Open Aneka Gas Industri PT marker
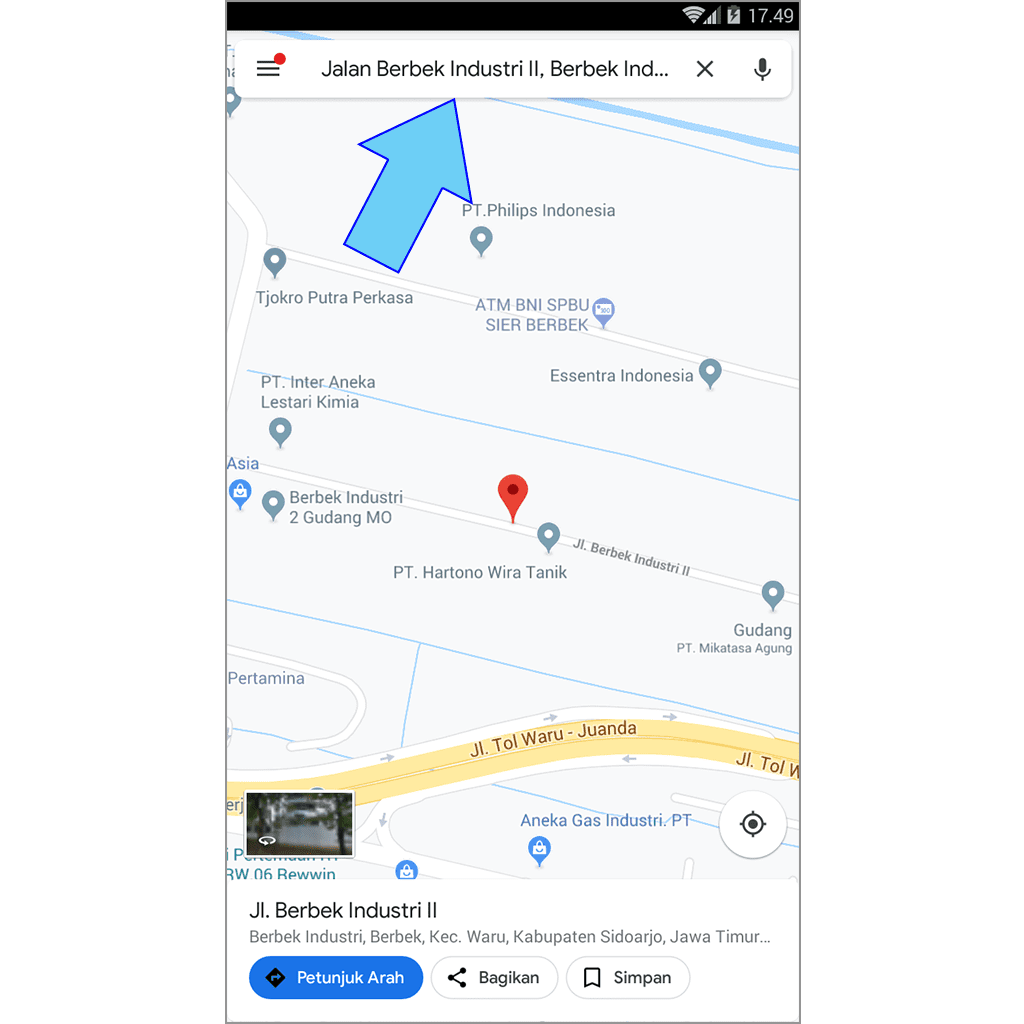Screen dimensions: 1024x1024 coord(540,850)
